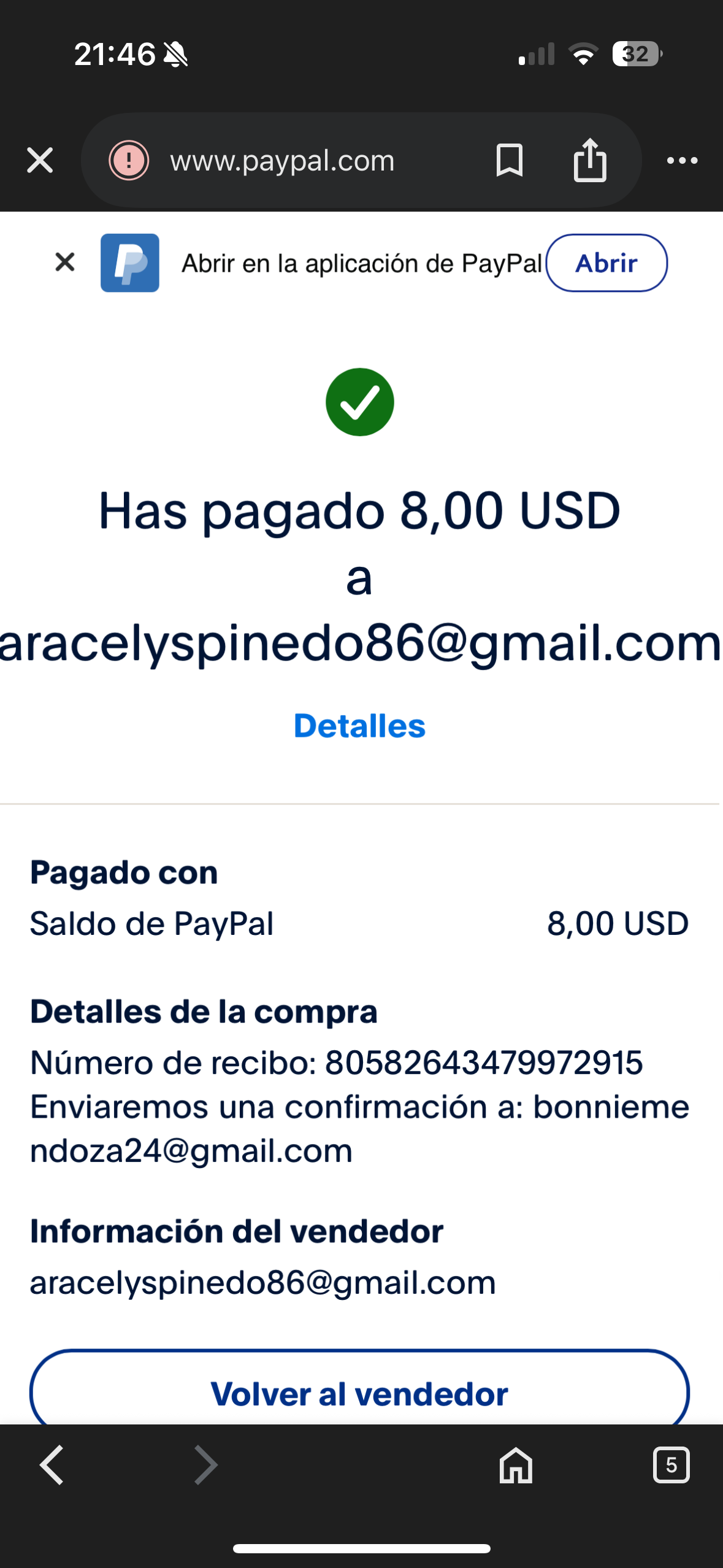This screenshot has height=1568, width=723.
Task: Bookmark this PayPal page
Action: 509,161
